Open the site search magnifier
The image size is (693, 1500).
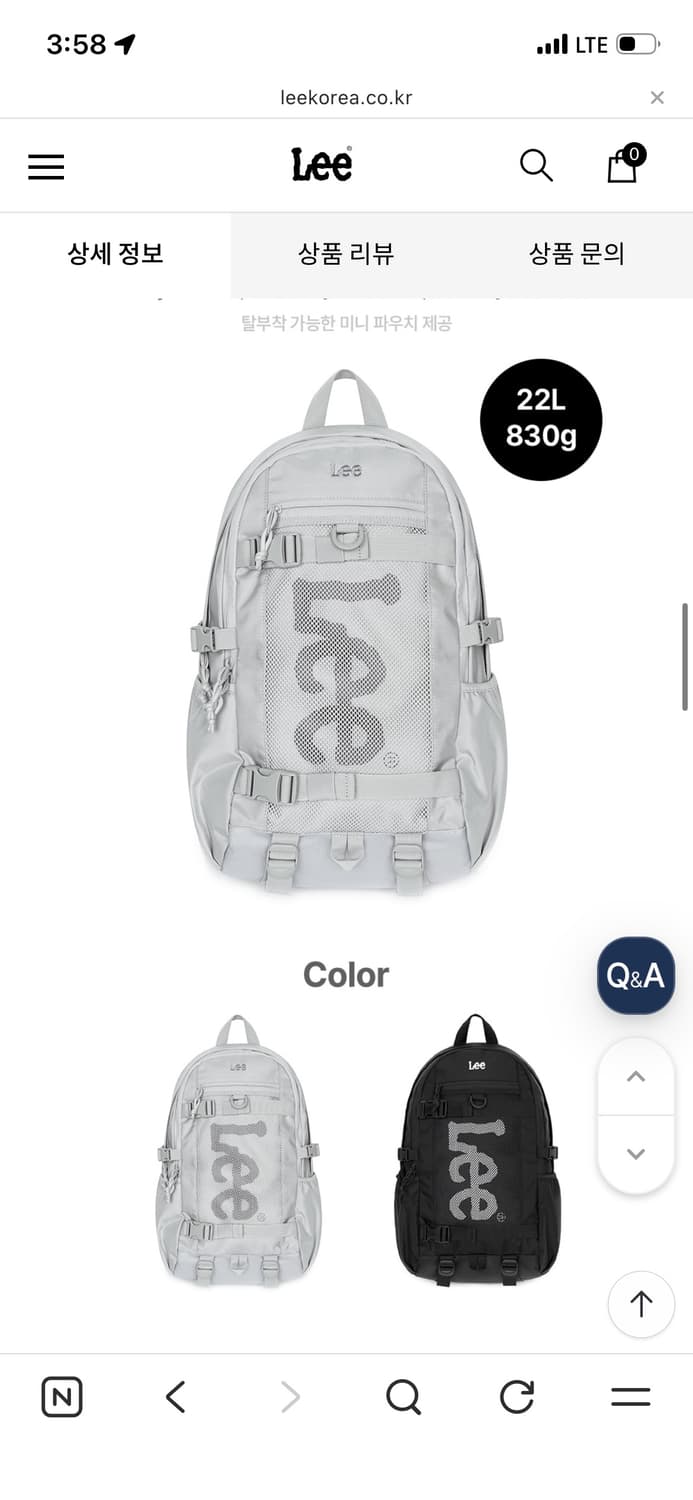(x=536, y=165)
